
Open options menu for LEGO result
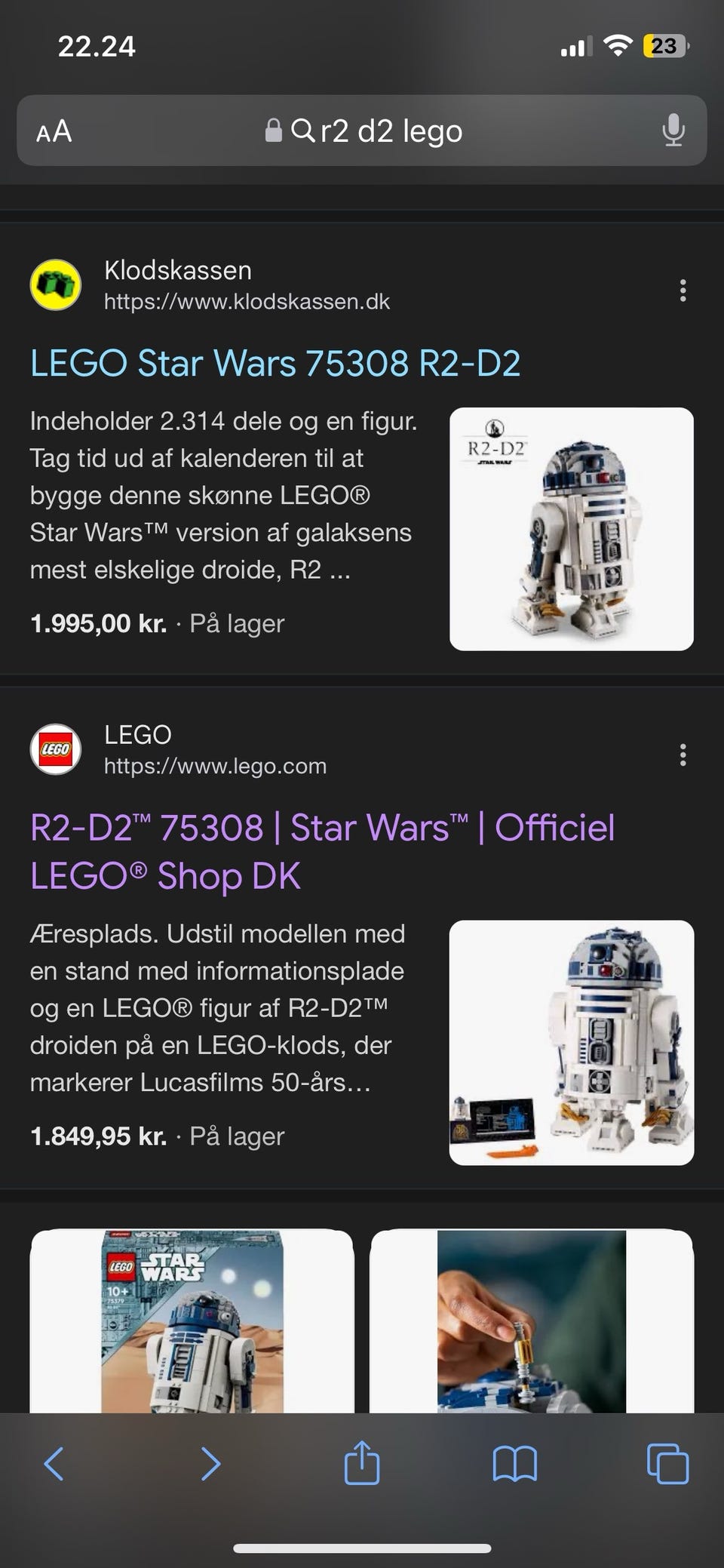[683, 752]
